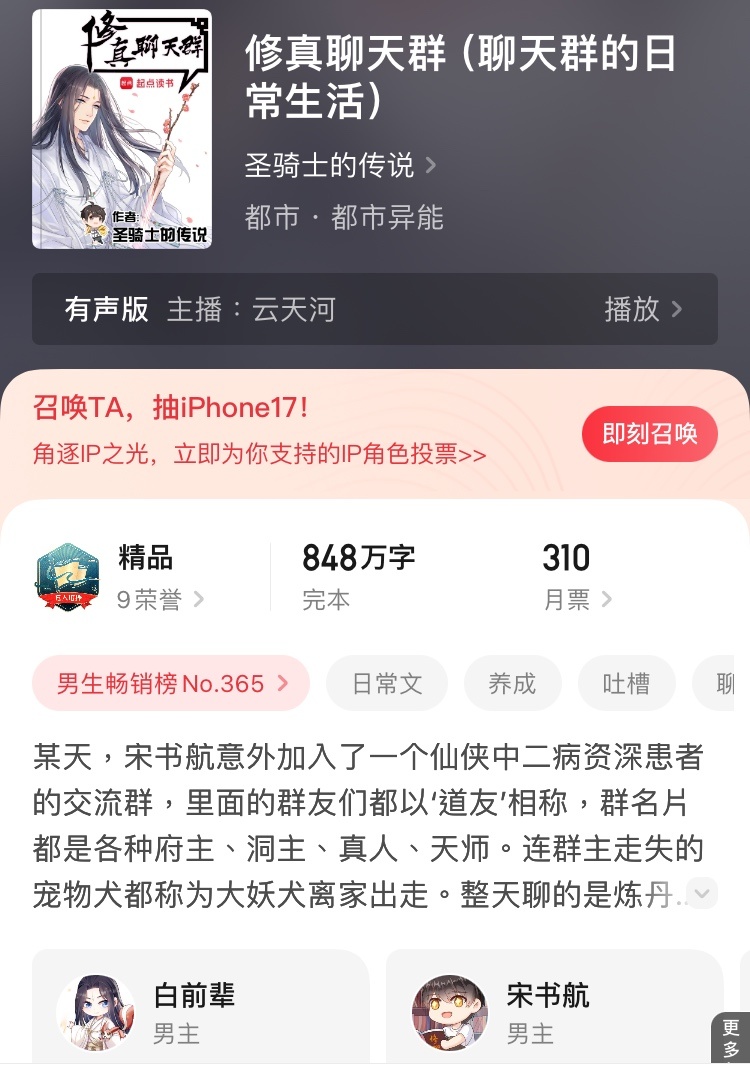Tap the 即刻召唤 button
The height and width of the screenshot is (1066, 750).
[649, 434]
